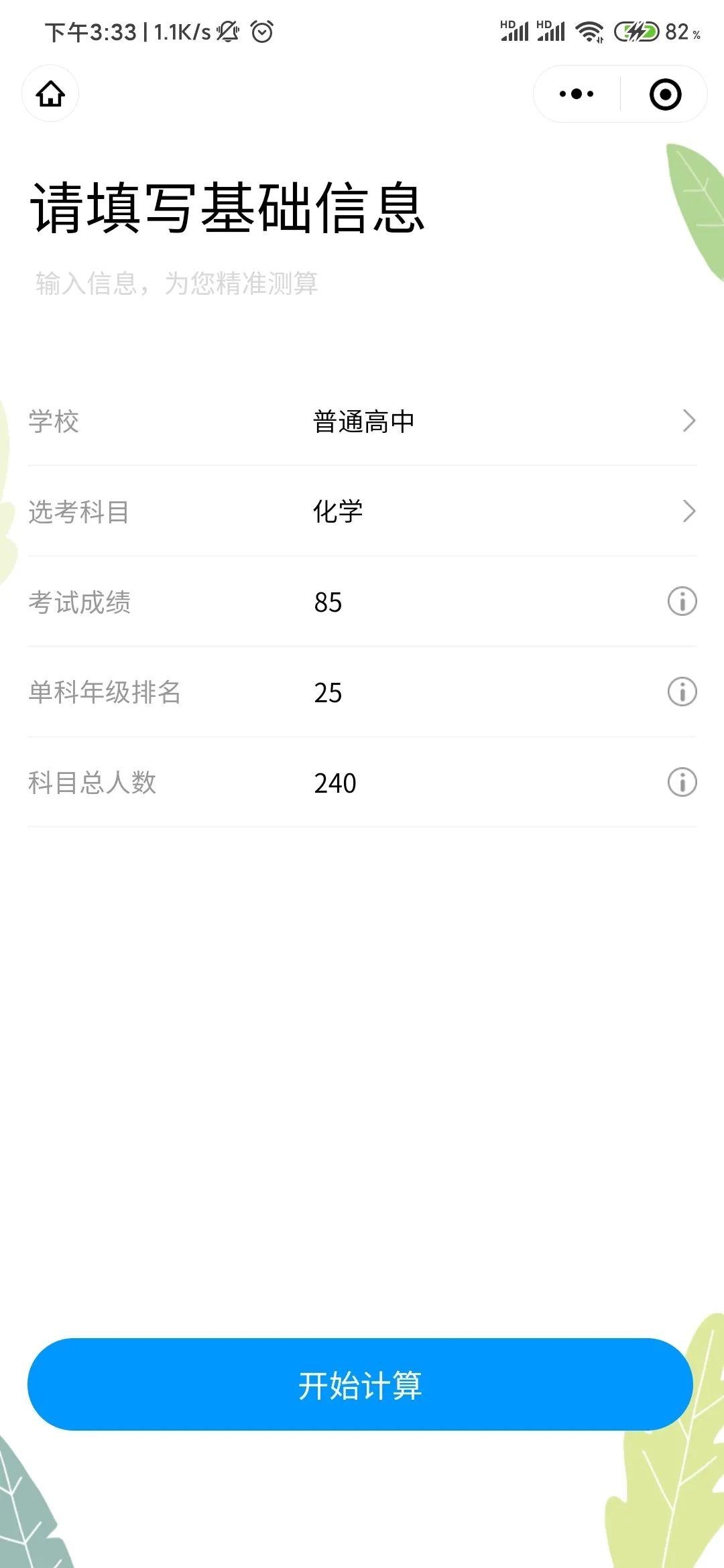Image resolution: width=724 pixels, height=1568 pixels.
Task: Go to the mini program home
Action: tap(50, 94)
